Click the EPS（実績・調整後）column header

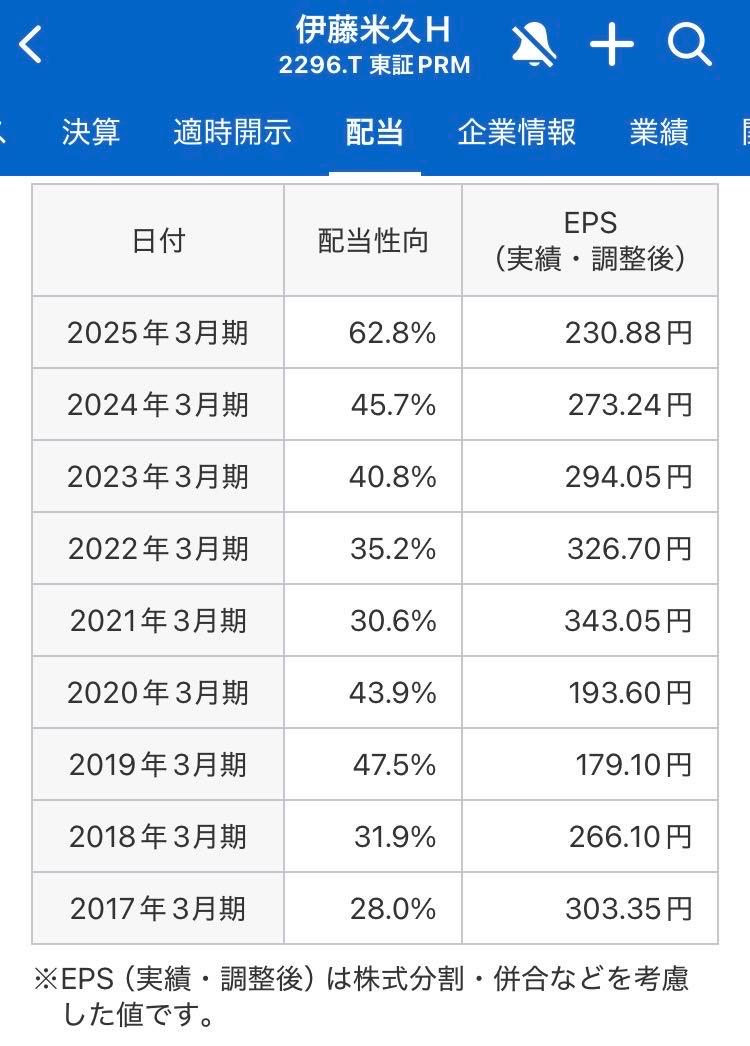point(590,240)
